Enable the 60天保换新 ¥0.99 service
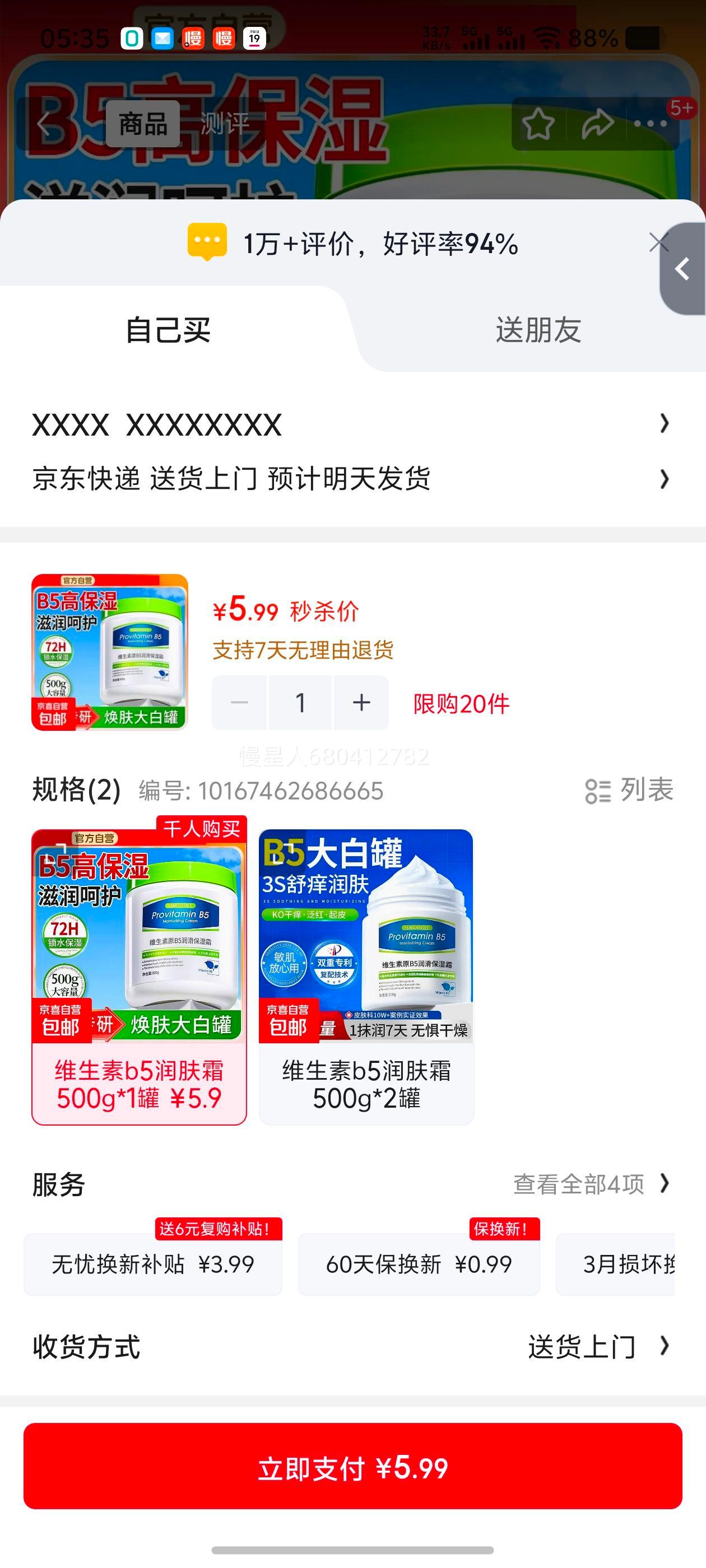 [419, 1265]
